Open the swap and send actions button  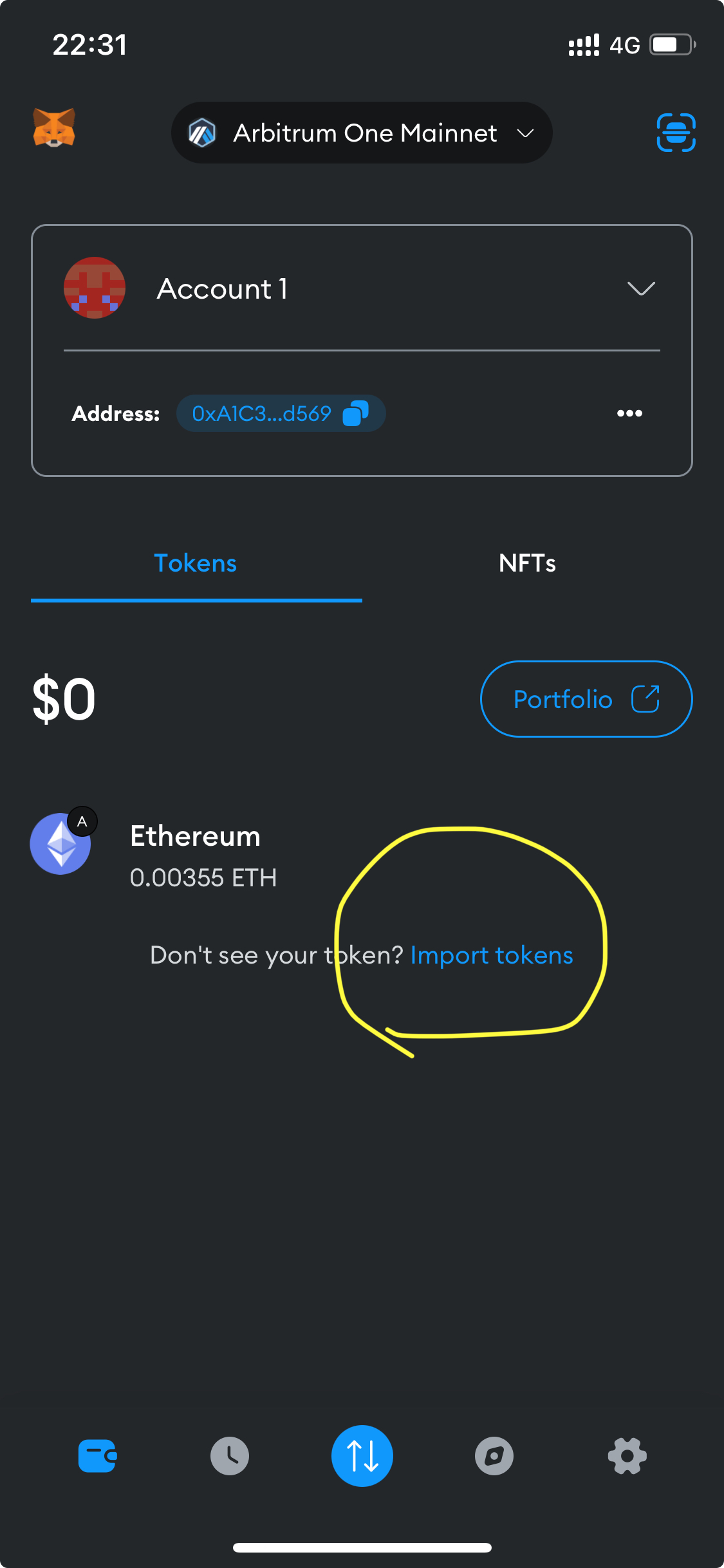click(x=362, y=1456)
